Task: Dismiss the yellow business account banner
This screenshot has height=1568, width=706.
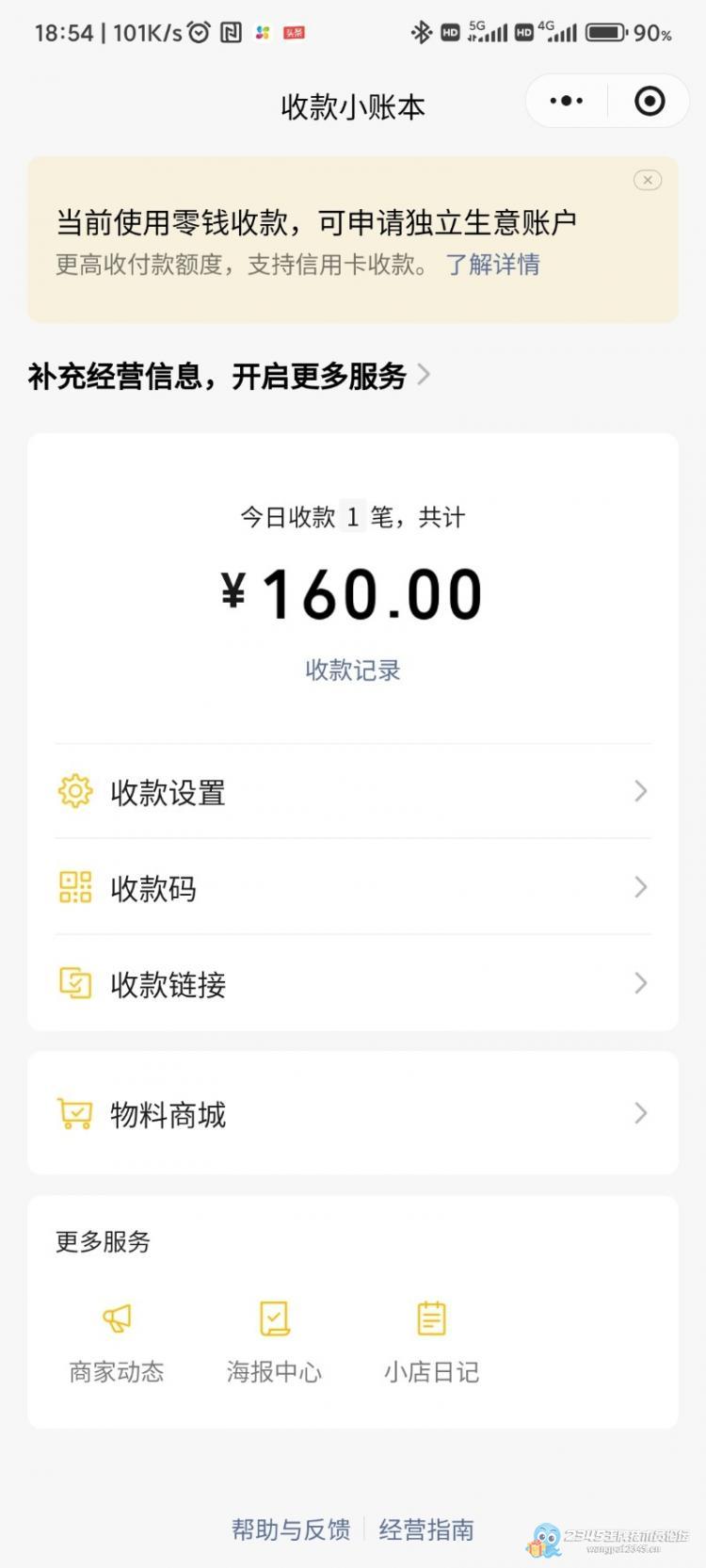Action: coord(647,180)
